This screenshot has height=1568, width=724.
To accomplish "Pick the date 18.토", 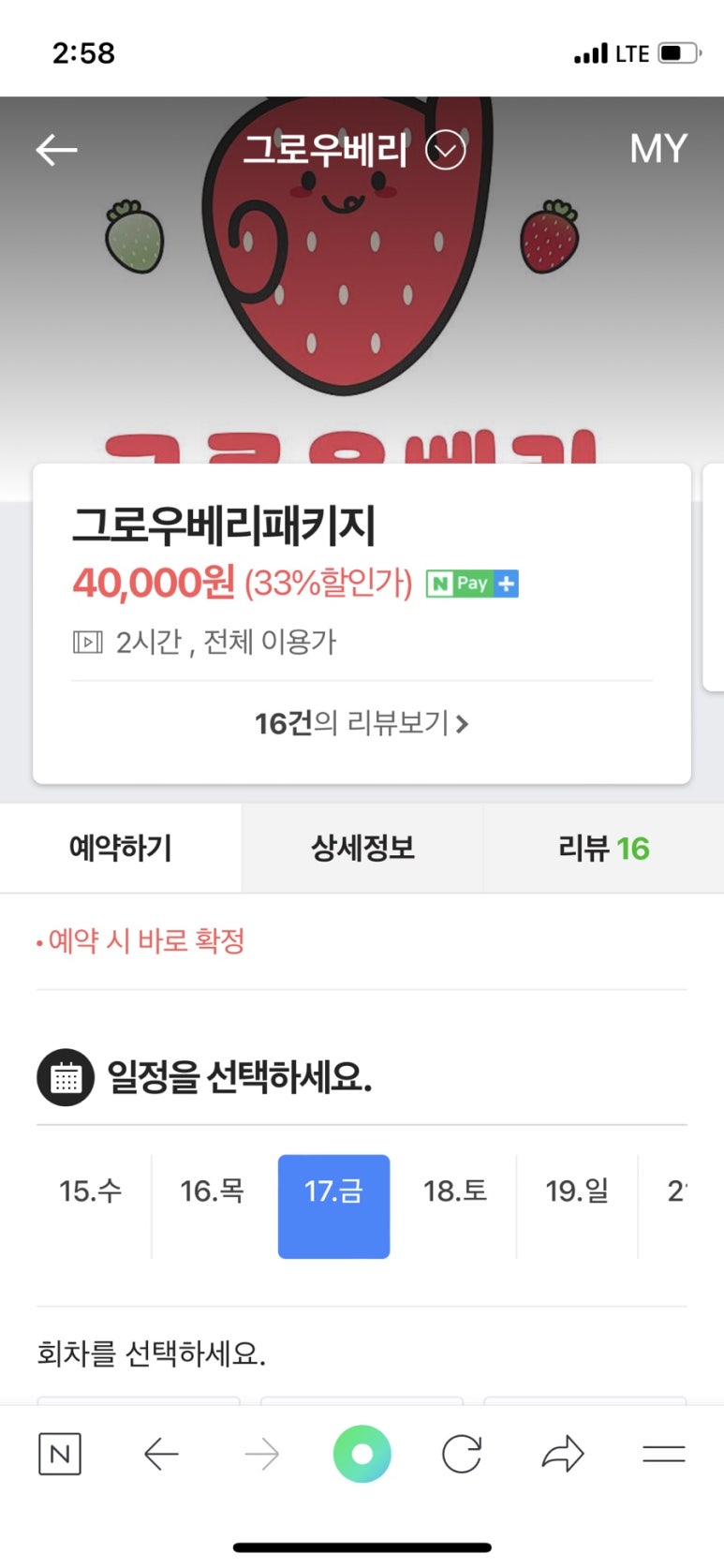I will click(x=455, y=1191).
